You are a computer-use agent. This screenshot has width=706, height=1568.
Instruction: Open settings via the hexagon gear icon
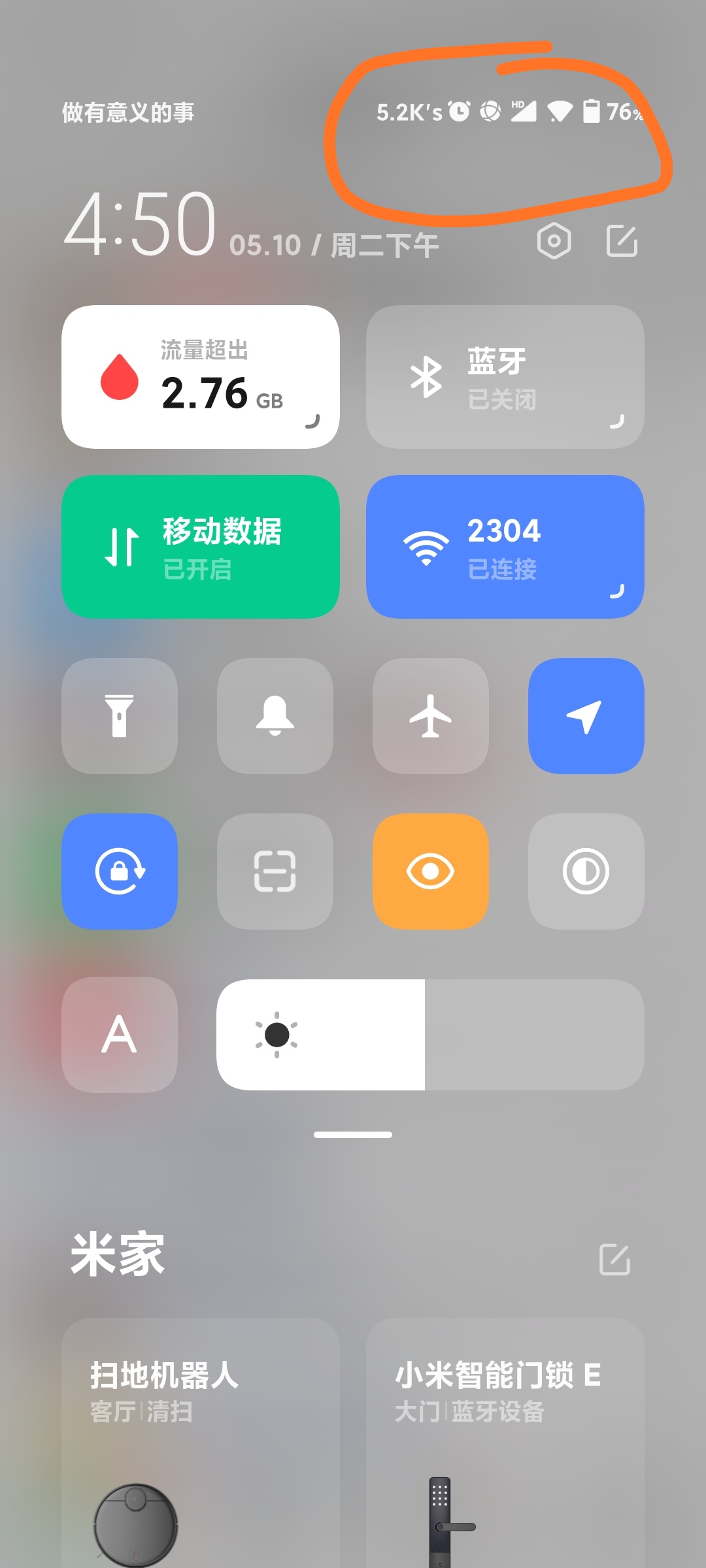pyautogui.click(x=554, y=242)
